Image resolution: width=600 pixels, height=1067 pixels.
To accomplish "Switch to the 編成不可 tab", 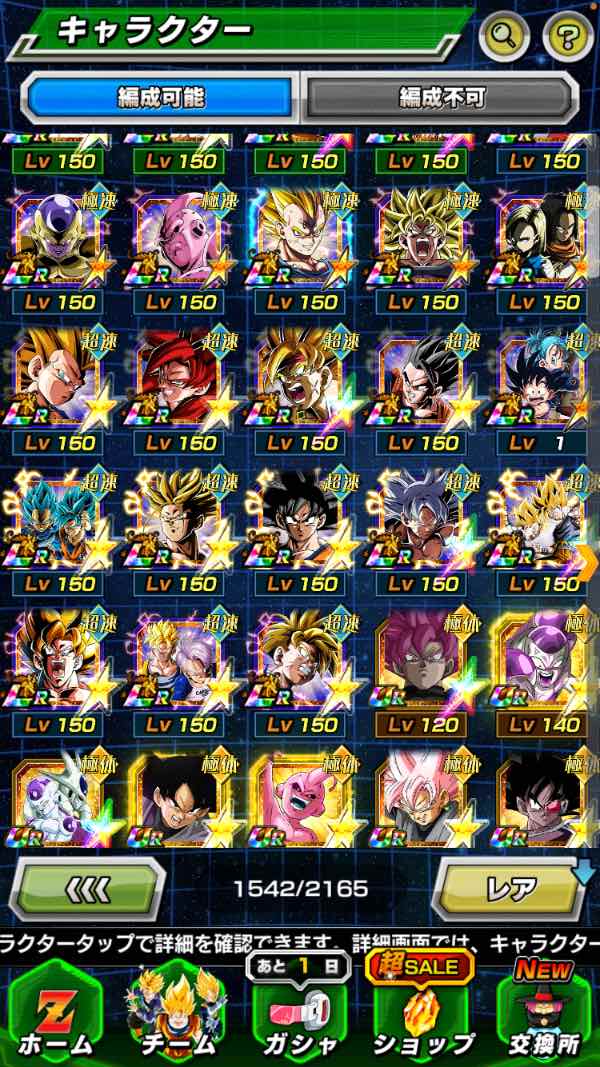I will (441, 97).
